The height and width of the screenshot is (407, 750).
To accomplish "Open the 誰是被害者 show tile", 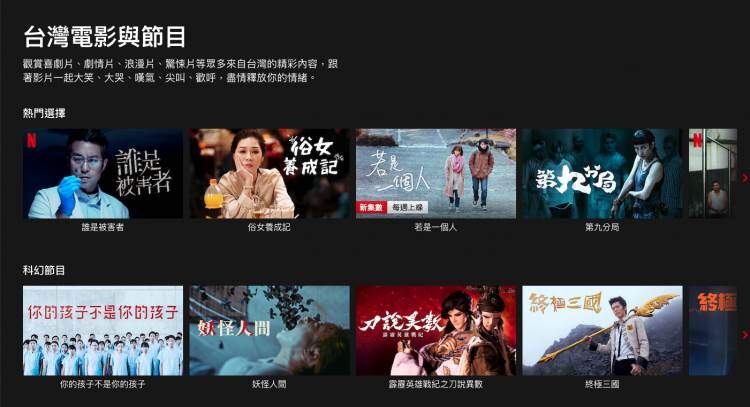I will tap(103, 174).
